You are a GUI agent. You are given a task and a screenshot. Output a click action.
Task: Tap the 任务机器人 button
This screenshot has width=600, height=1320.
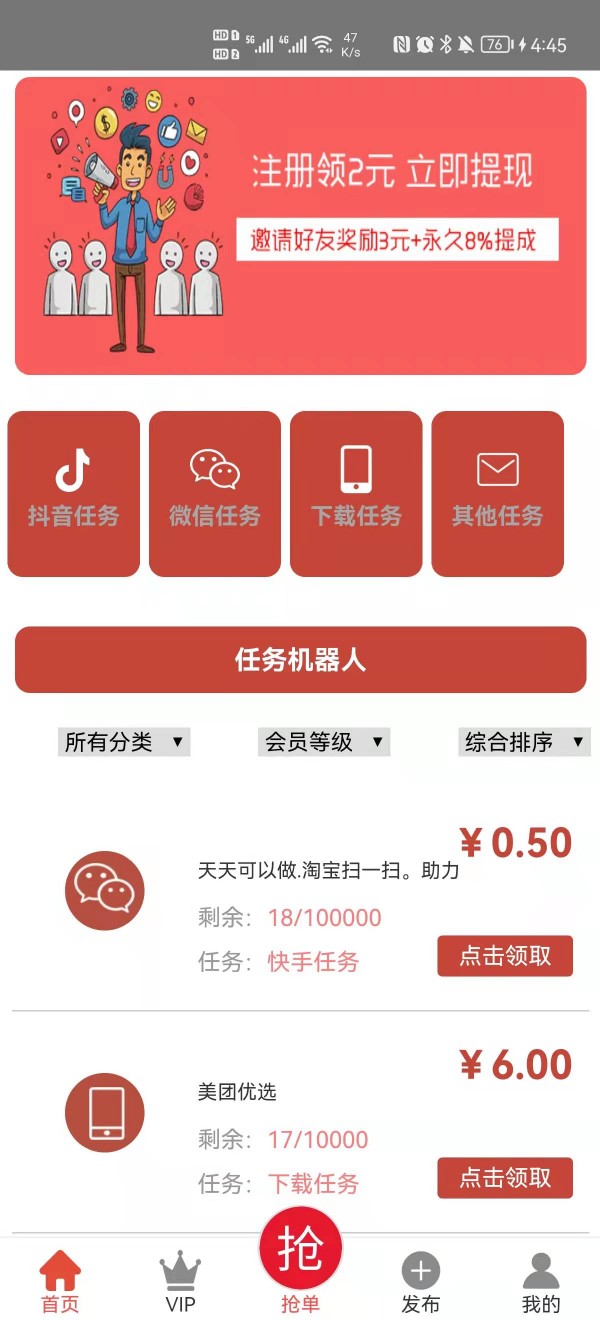click(300, 660)
